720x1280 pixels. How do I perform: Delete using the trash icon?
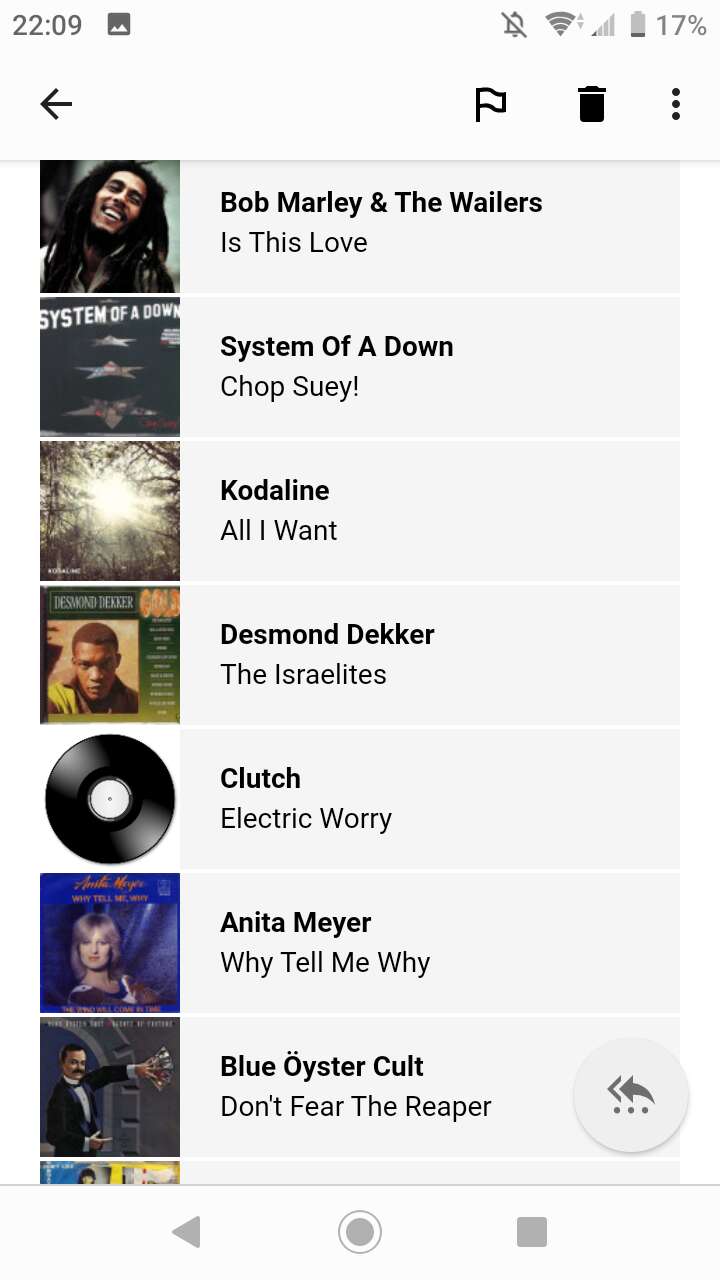592,104
